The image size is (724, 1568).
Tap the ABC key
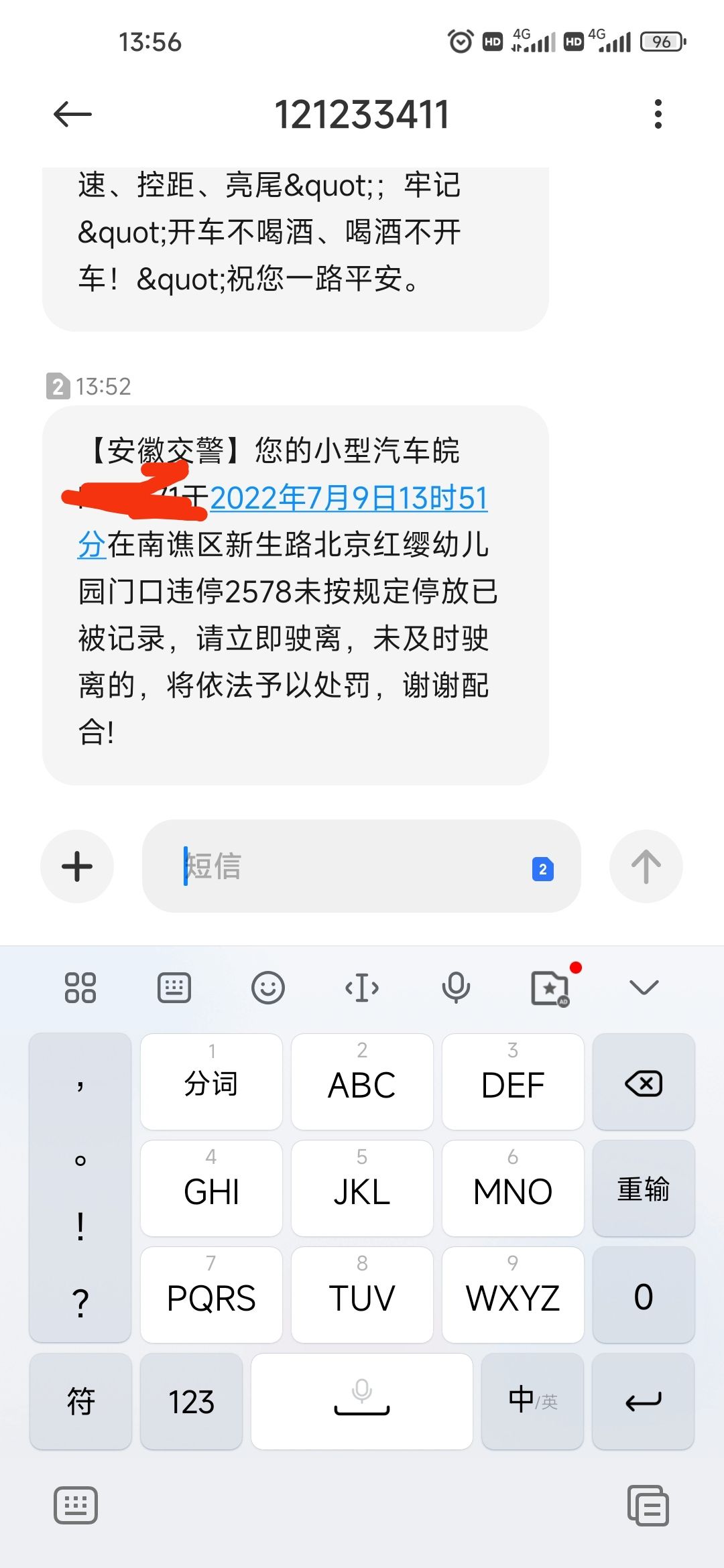click(x=362, y=1082)
